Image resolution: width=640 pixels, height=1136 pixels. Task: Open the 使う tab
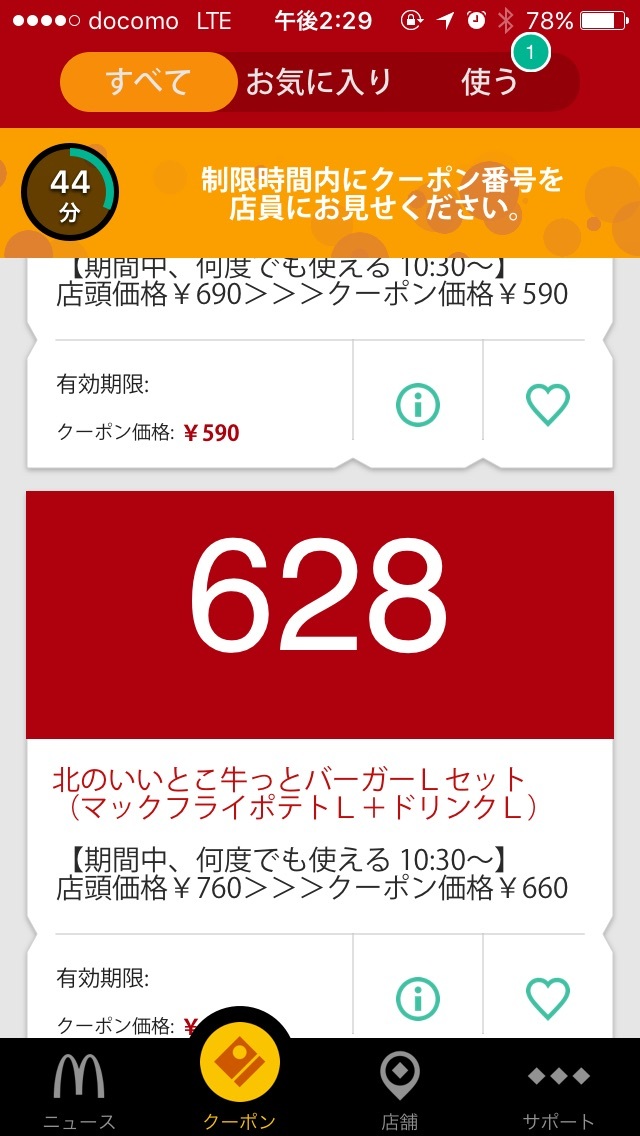pos(490,82)
